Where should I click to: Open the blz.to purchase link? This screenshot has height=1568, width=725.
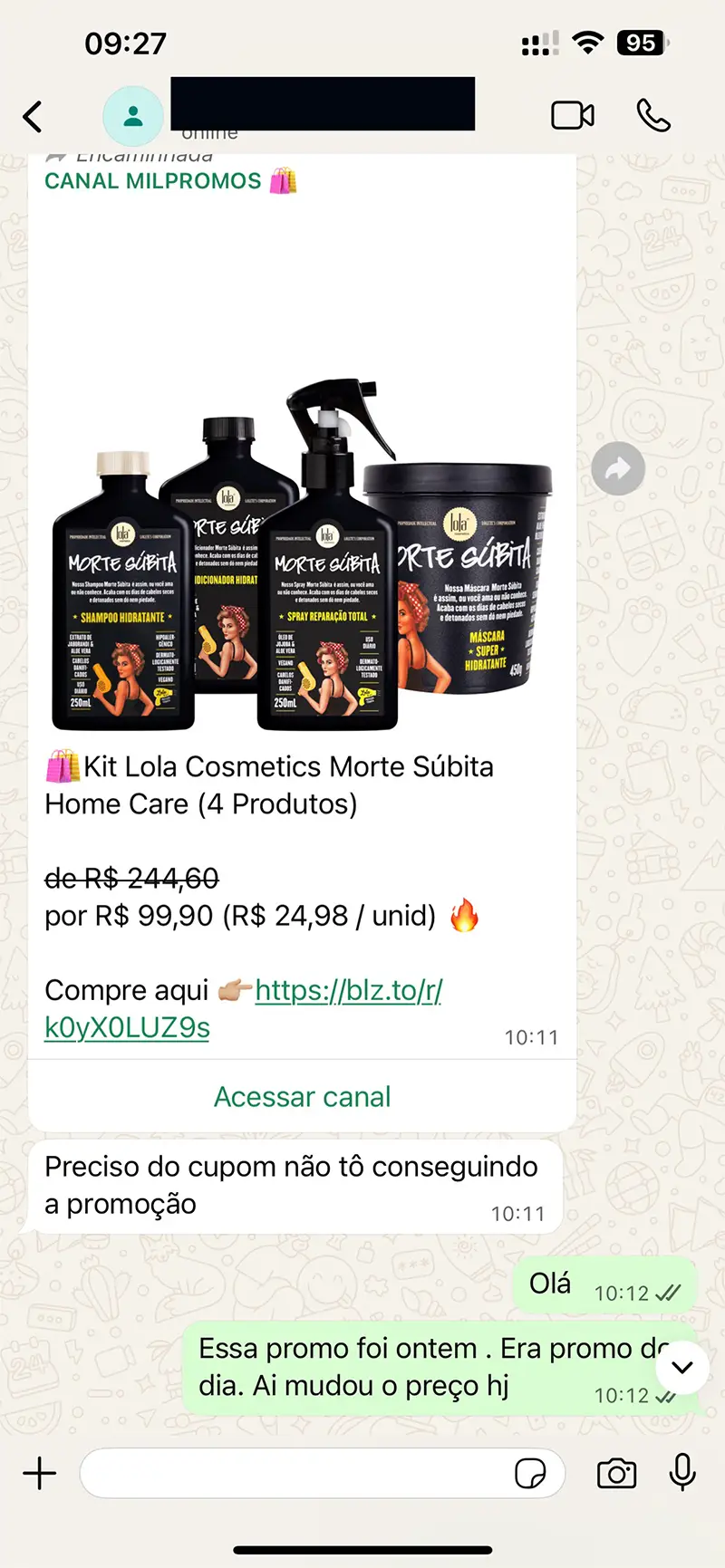[x=348, y=990]
